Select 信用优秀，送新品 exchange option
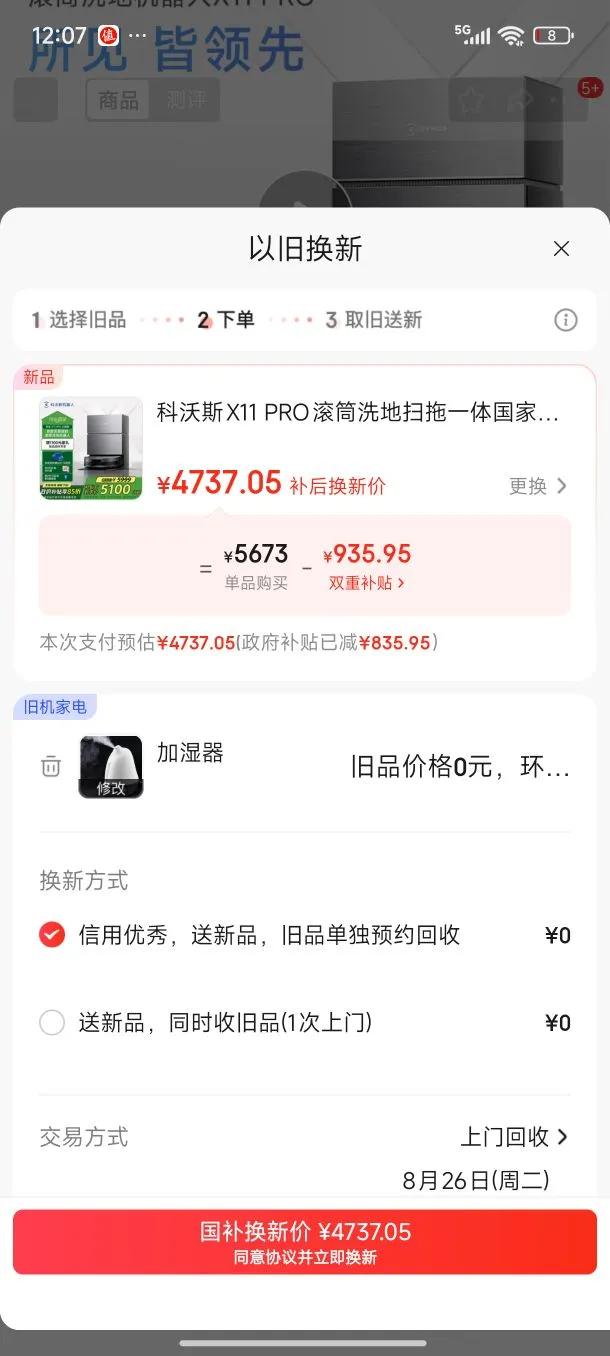 coord(52,935)
